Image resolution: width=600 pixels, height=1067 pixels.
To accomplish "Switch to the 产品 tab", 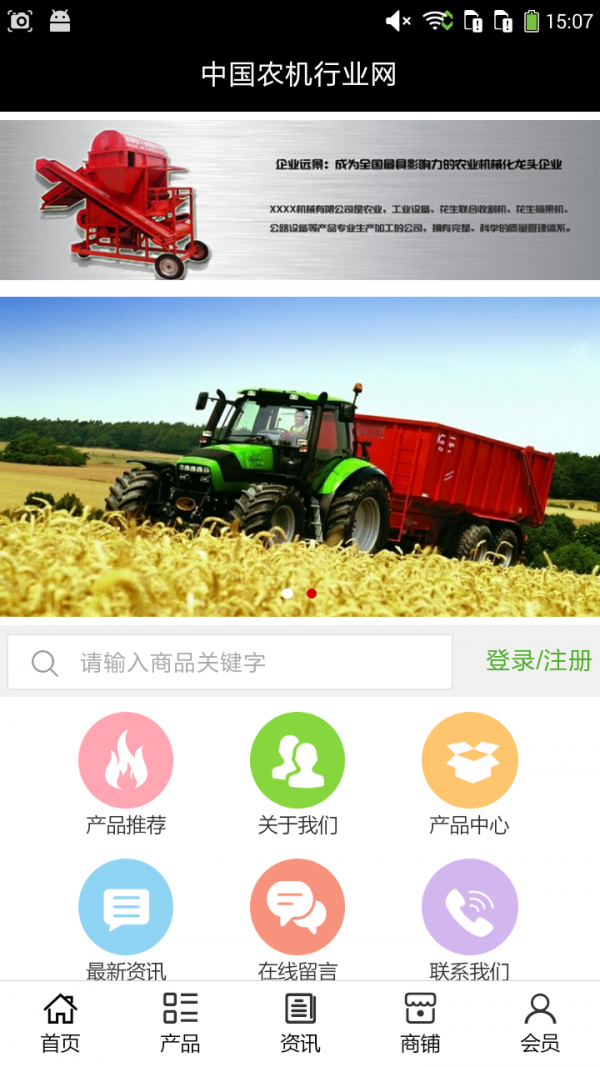I will coord(180,1023).
